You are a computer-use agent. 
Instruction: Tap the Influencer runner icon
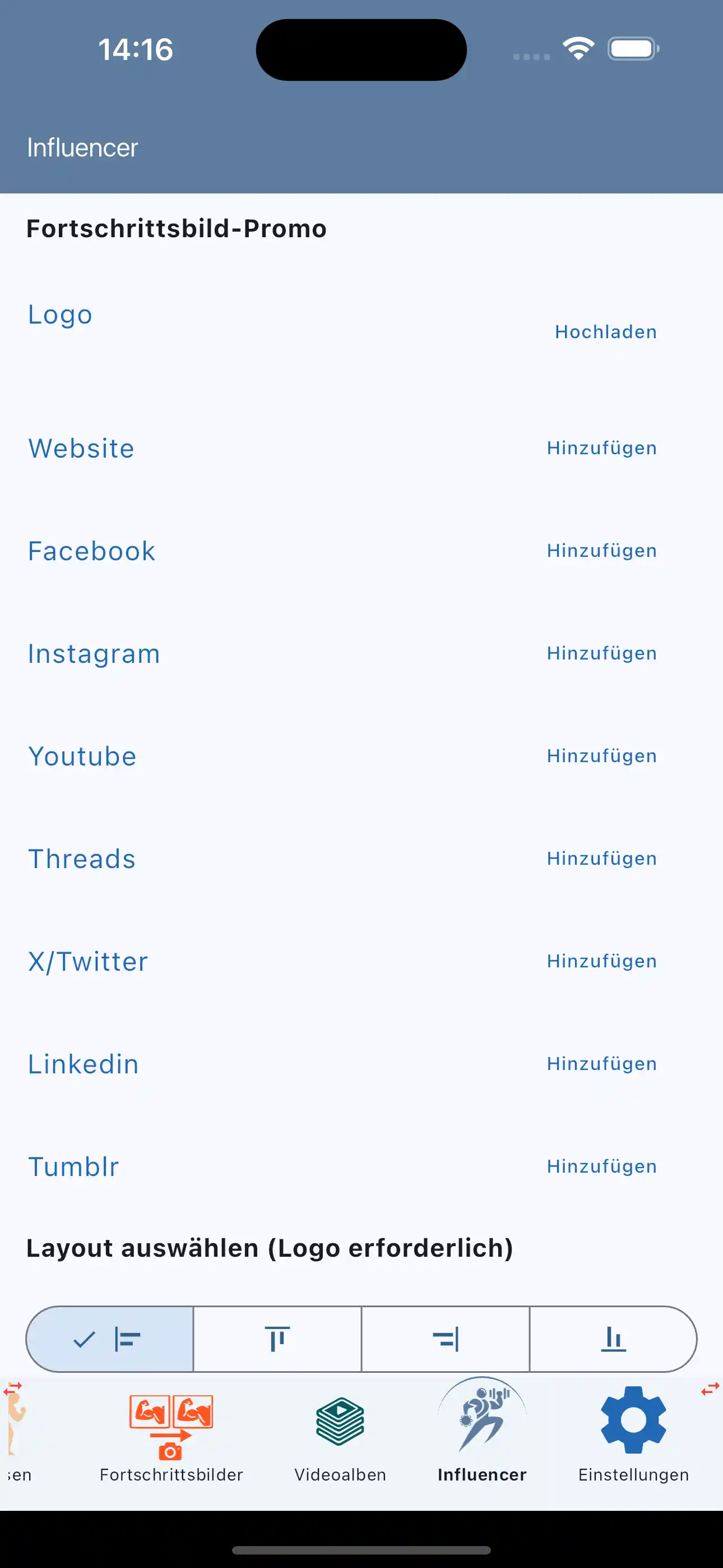[x=481, y=1418]
